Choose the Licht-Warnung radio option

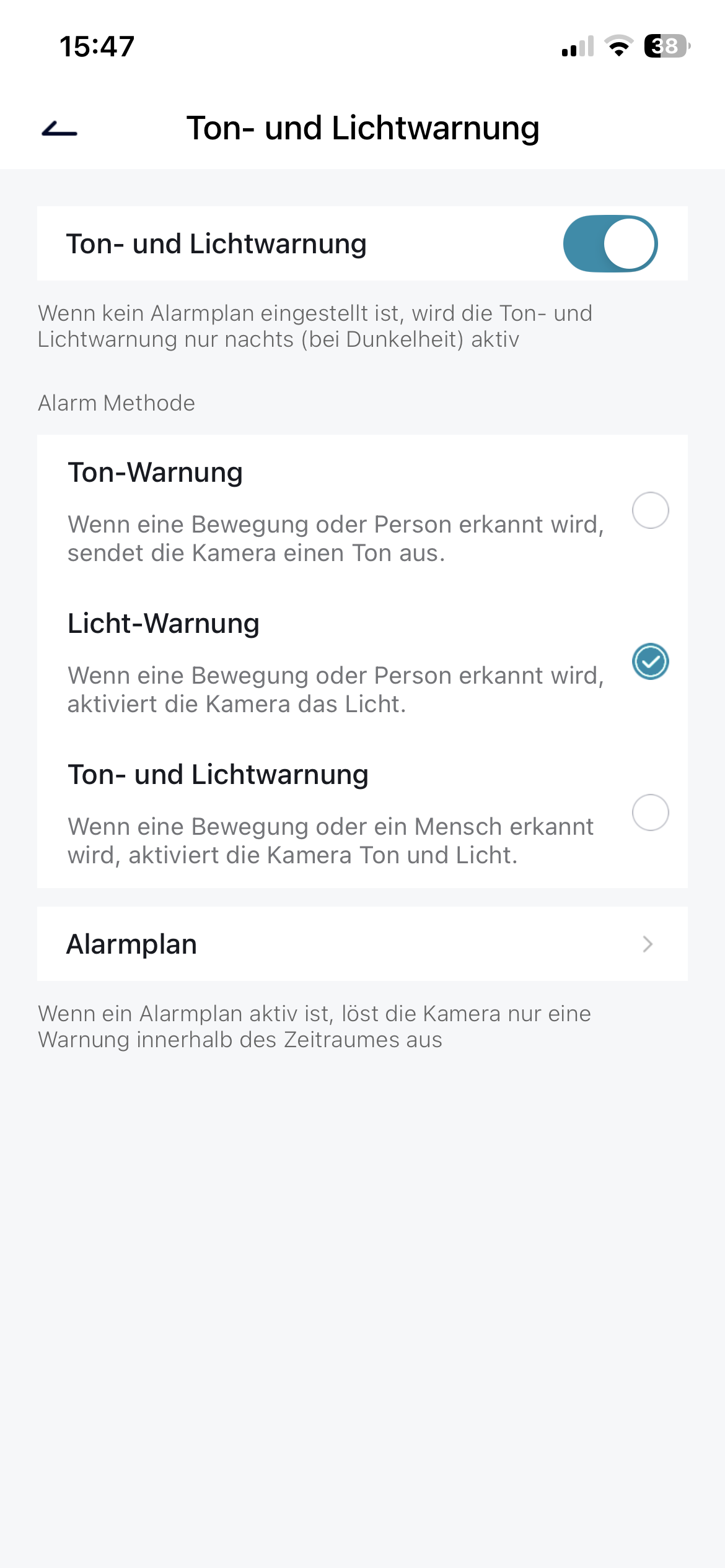point(650,661)
